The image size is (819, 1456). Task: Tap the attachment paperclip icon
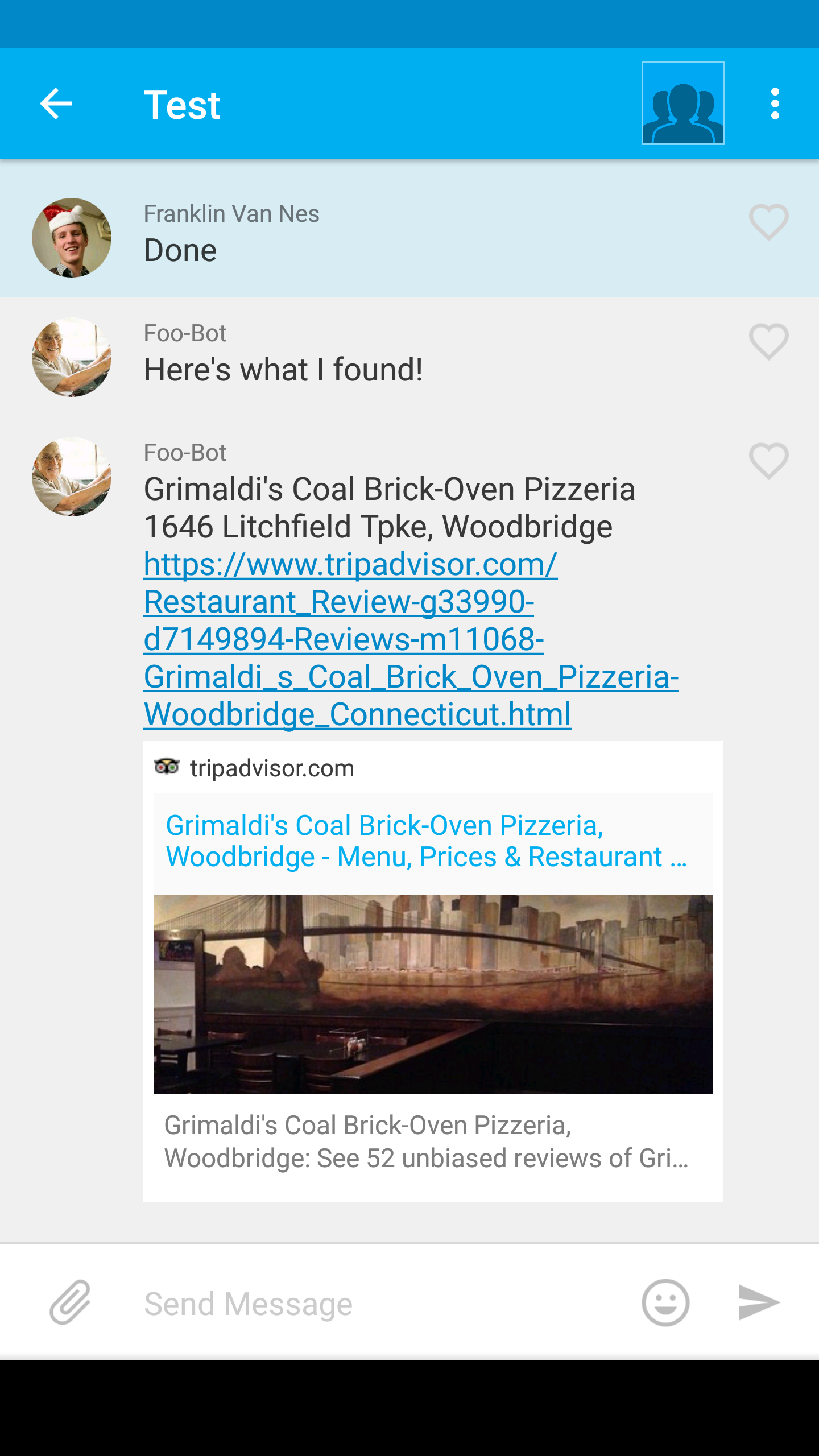(x=71, y=1302)
